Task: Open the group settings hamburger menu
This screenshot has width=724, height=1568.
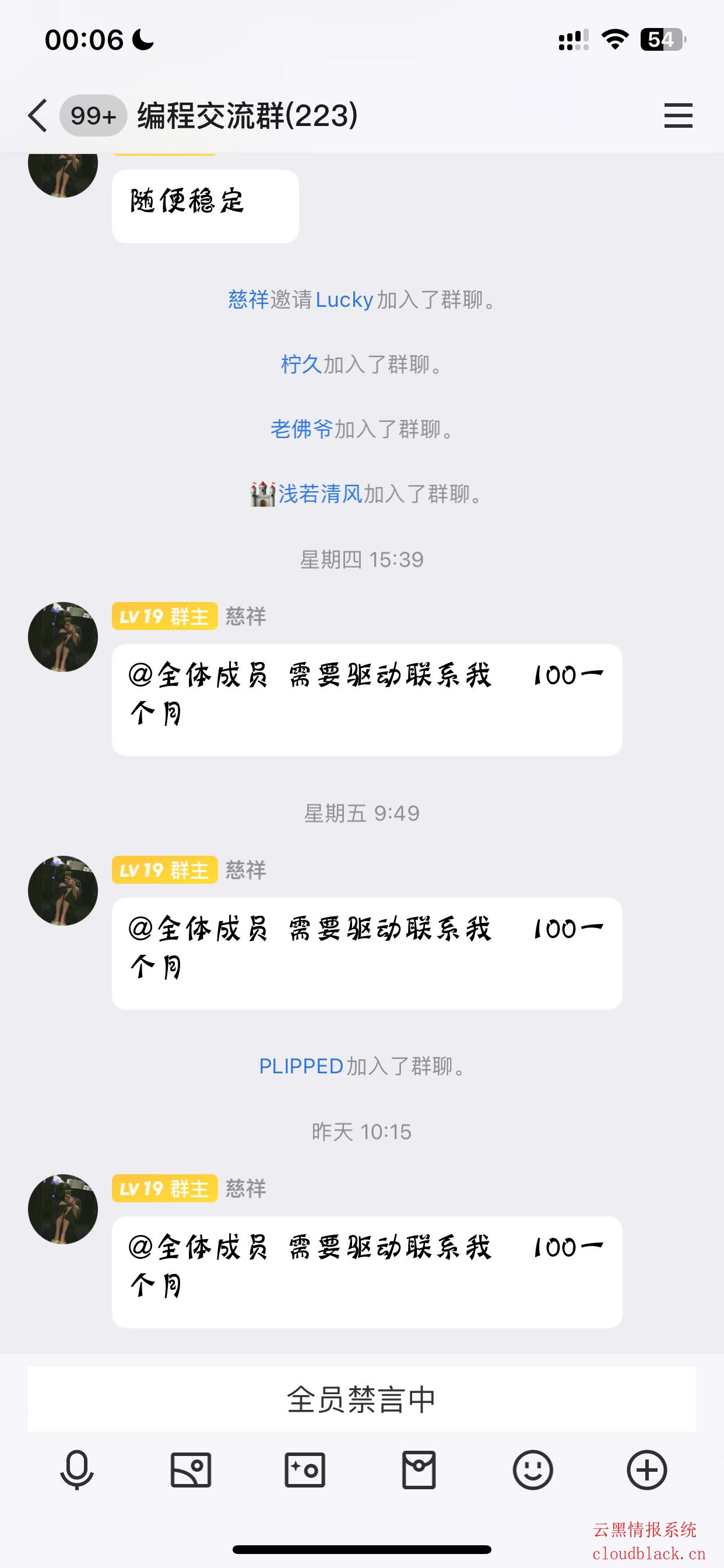Action: pos(678,116)
